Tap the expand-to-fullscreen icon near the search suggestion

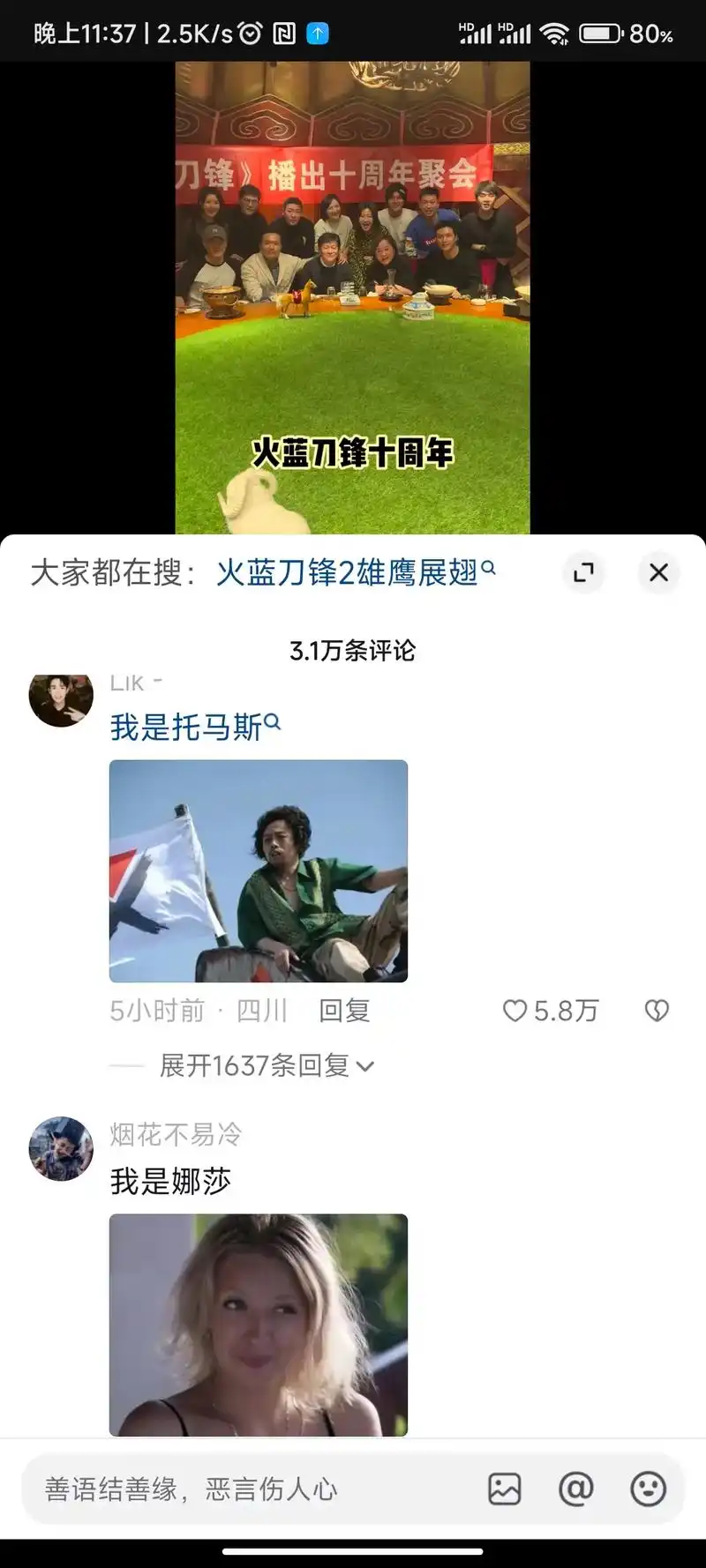coord(583,573)
